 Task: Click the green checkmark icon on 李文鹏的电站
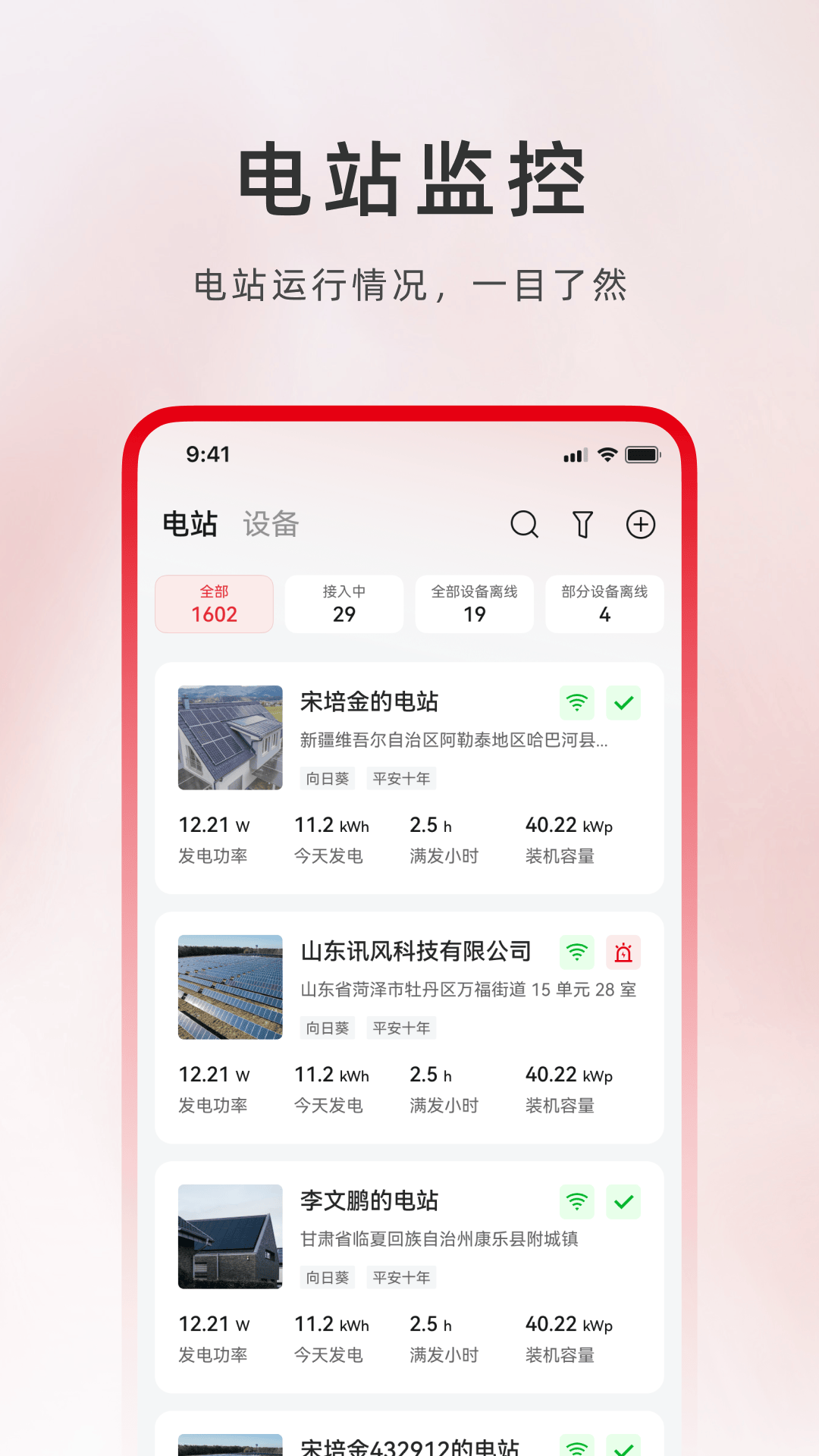[x=623, y=1202]
